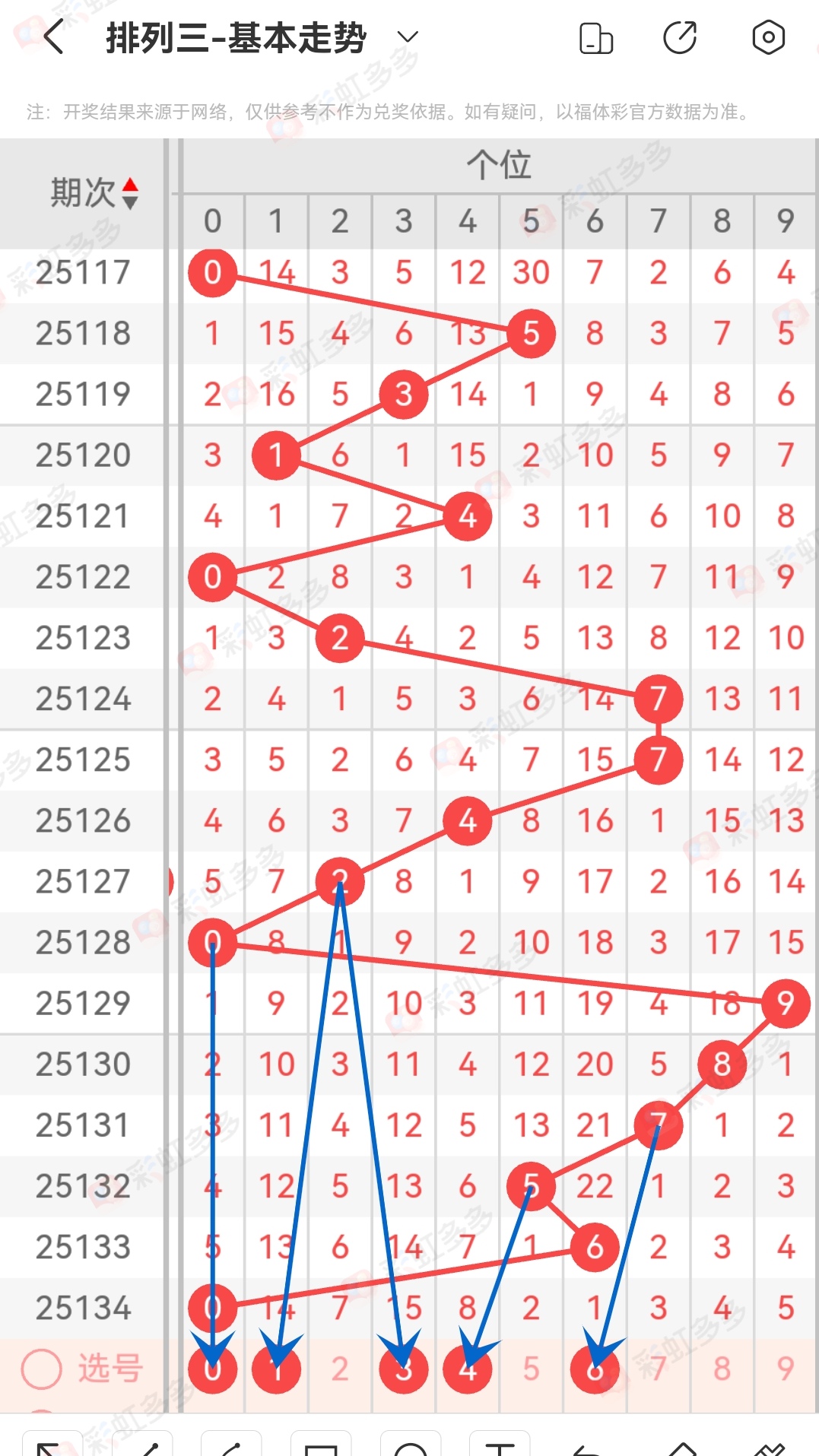The height and width of the screenshot is (1456, 819).
Task: Open settings via the circular icon top right
Action: (769, 36)
